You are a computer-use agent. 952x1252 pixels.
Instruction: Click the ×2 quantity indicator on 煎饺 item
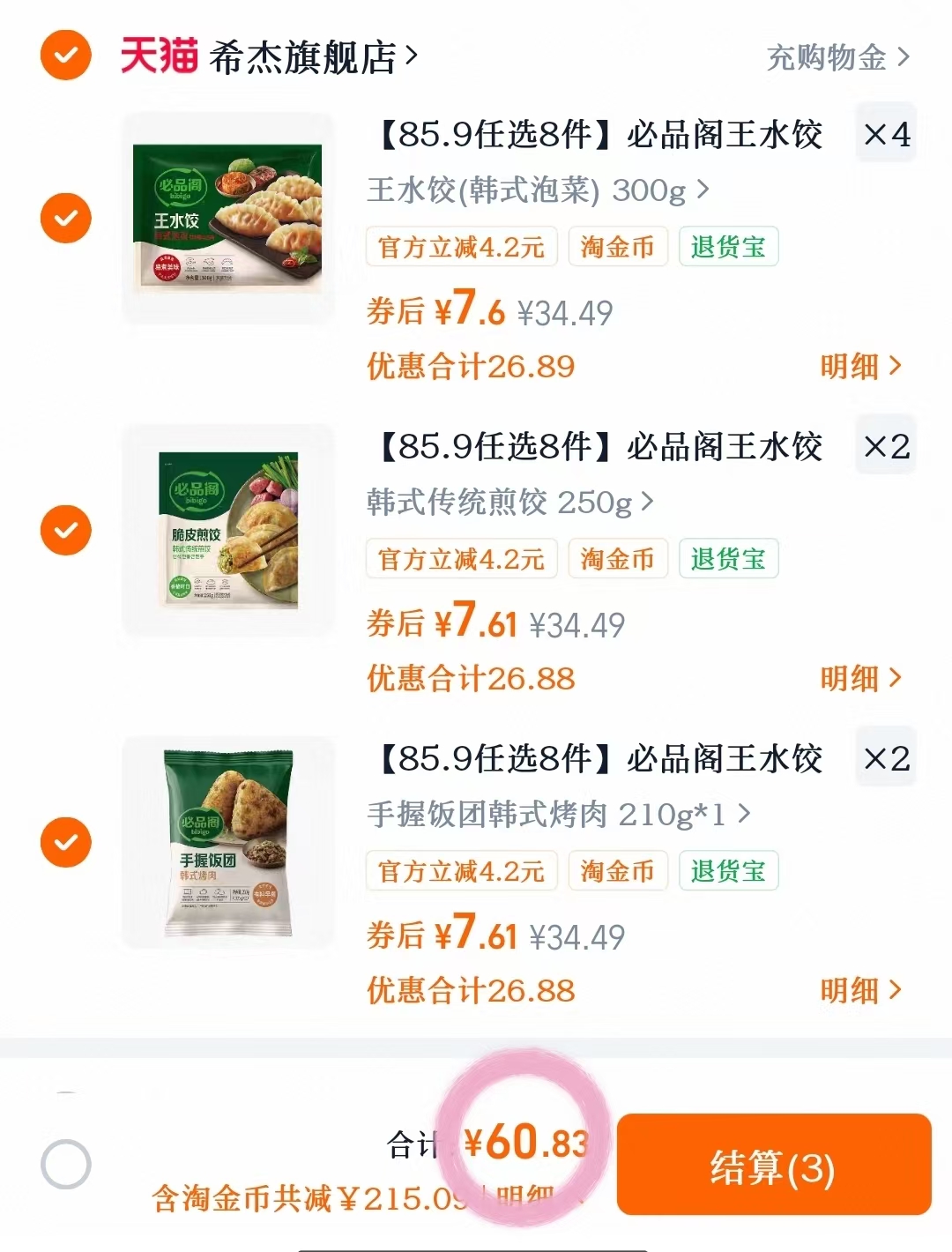click(x=885, y=445)
